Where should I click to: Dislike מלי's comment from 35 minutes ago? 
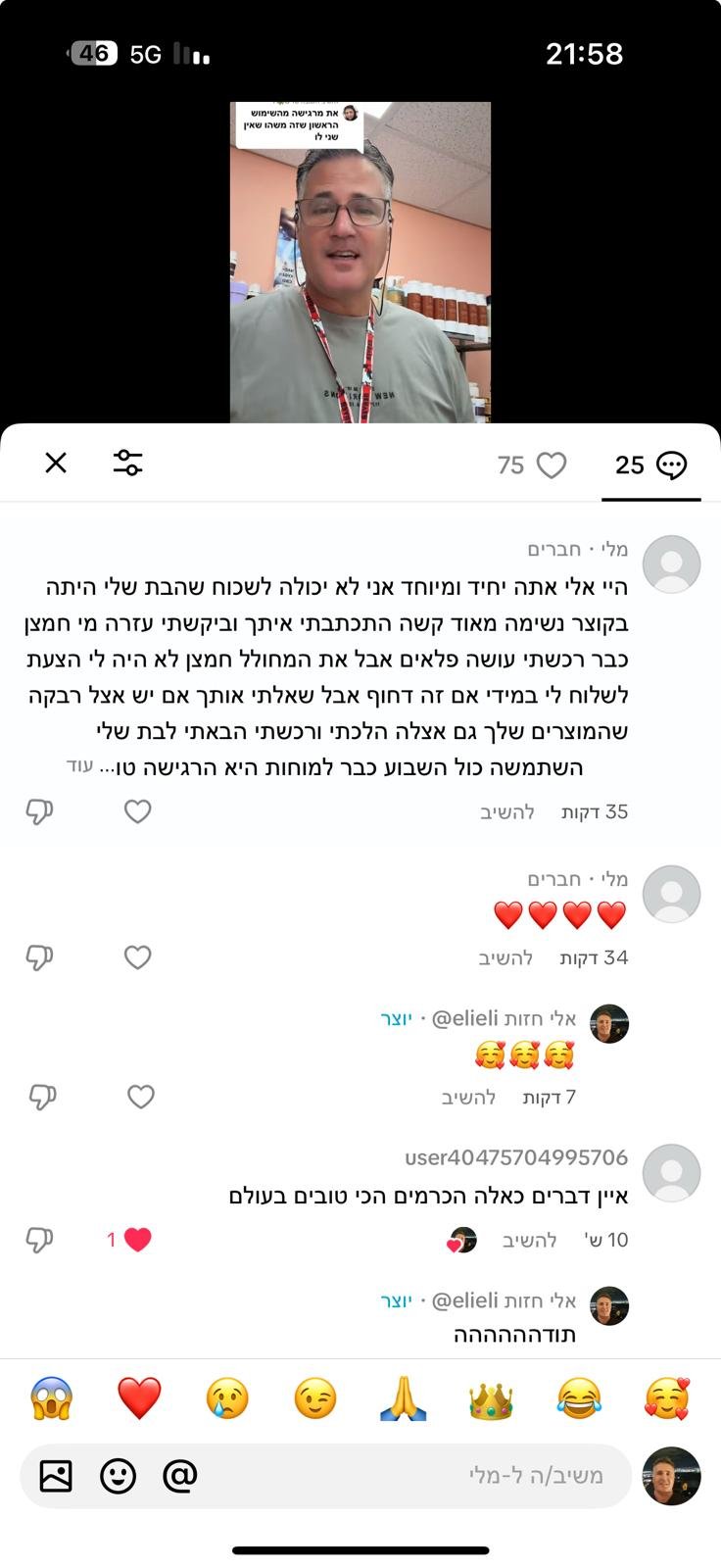pos(39,811)
